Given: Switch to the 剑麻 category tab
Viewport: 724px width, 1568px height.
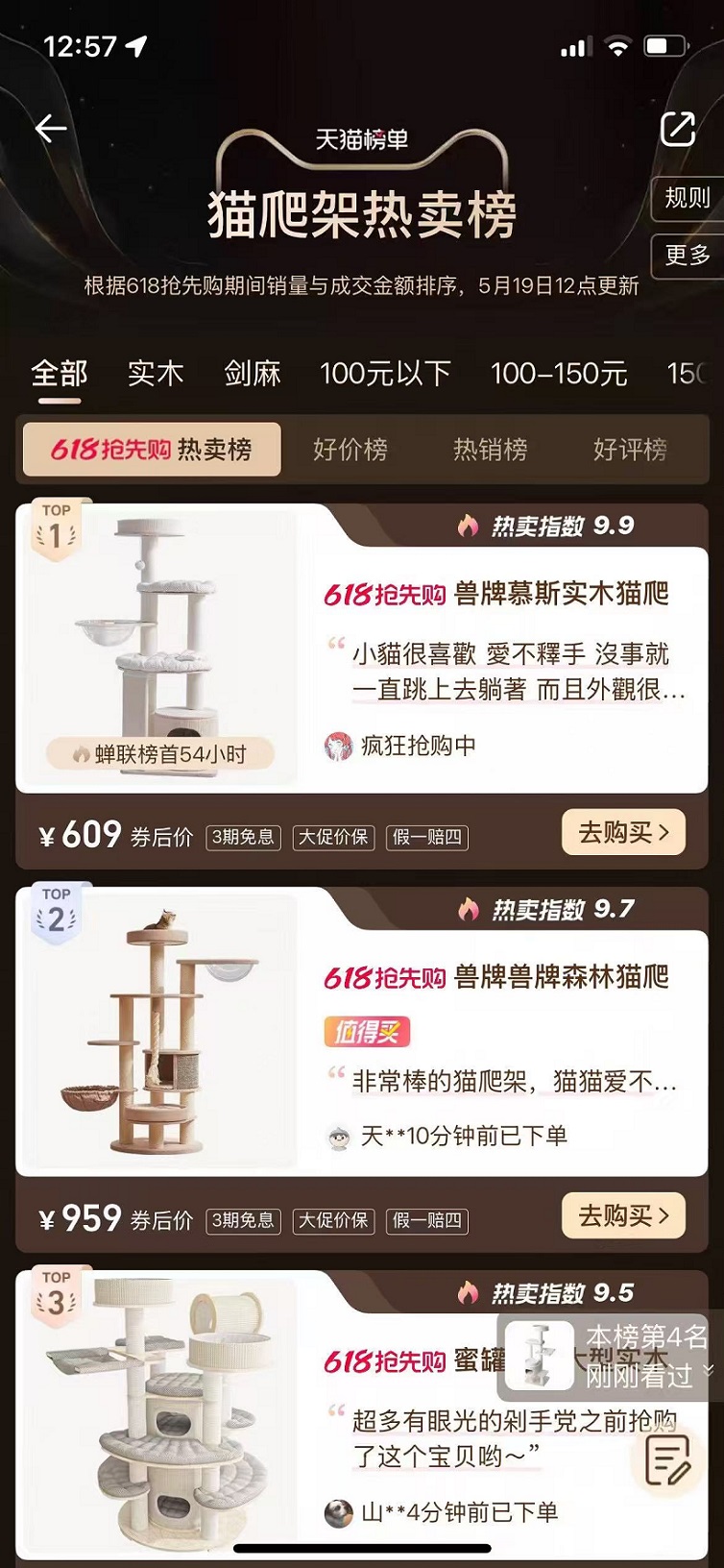Looking at the screenshot, I should 253,374.
